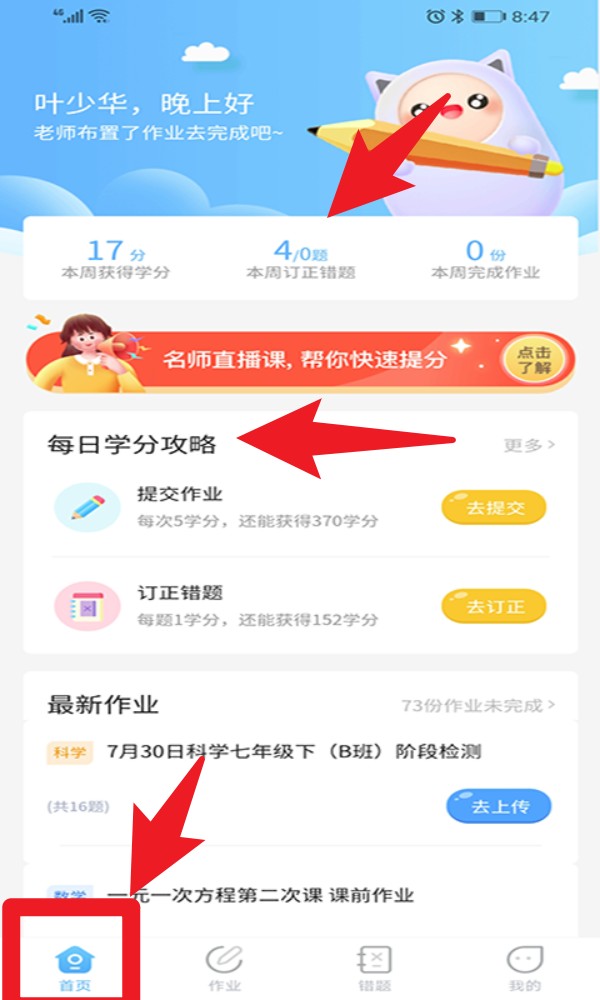
Task: Tap 去上传 for the 科学 test
Action: pos(498,805)
